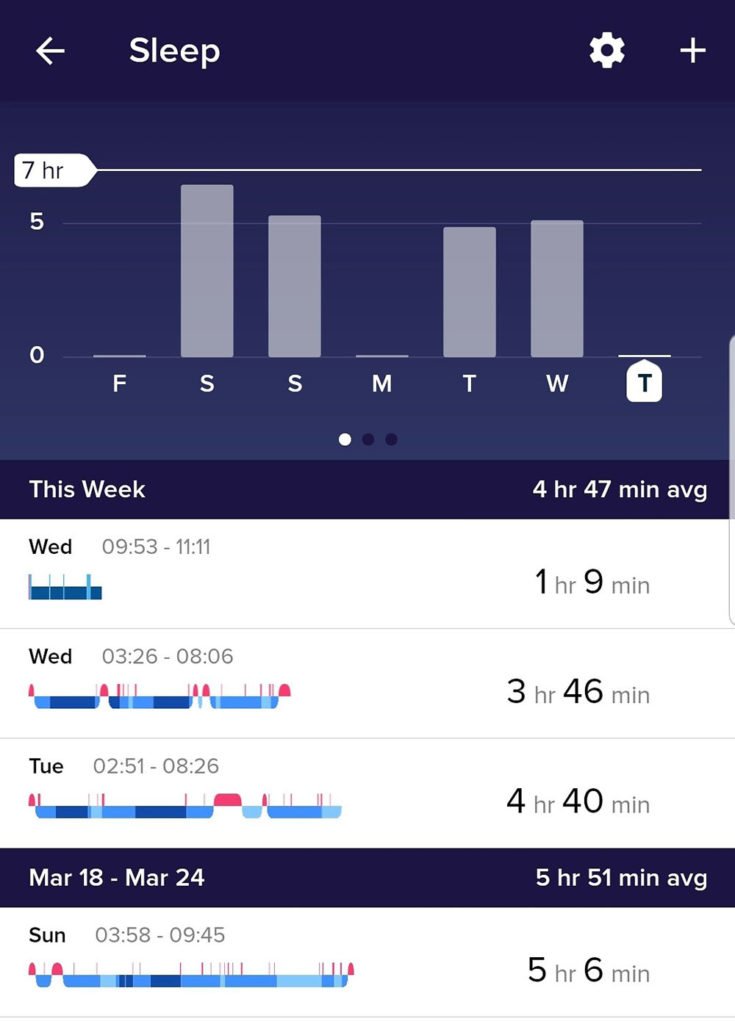The image size is (735, 1024).
Task: Select Saturday's bar in the sleep chart
Action: (x=207, y=271)
